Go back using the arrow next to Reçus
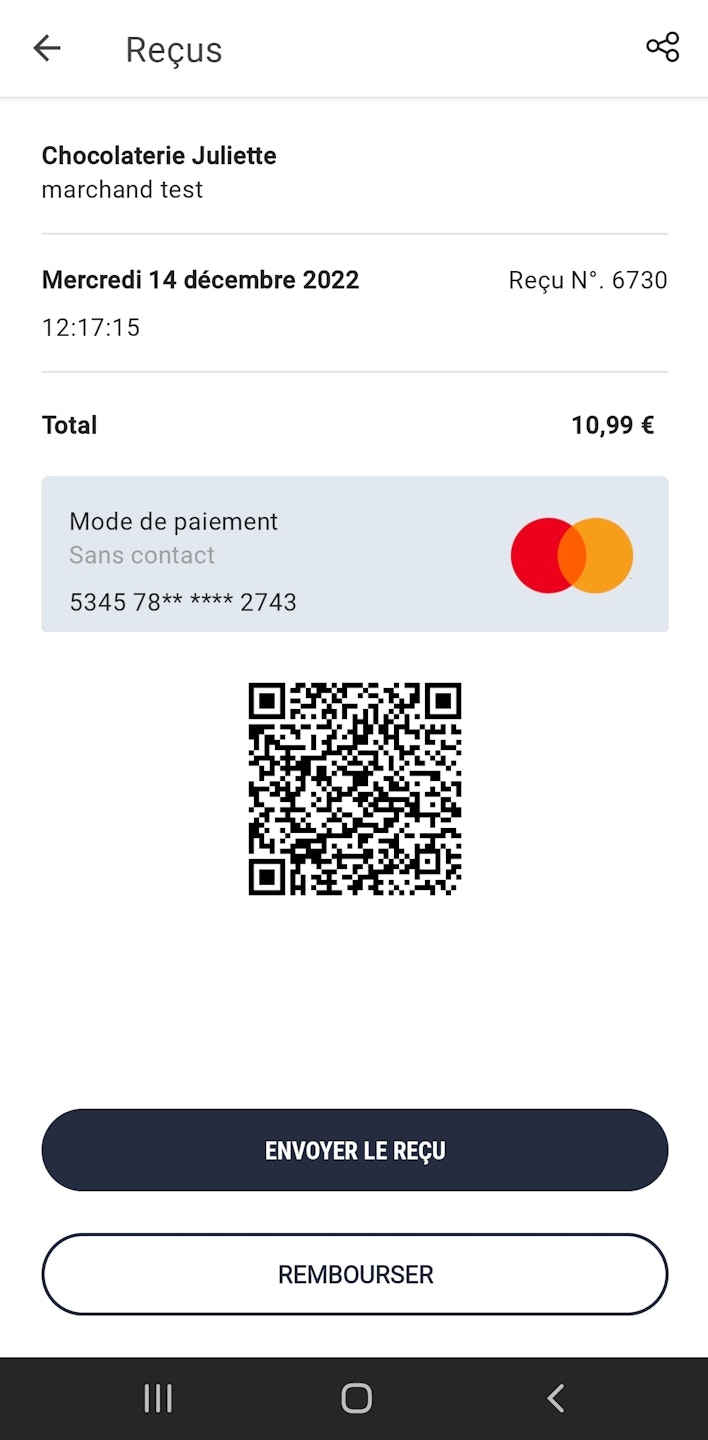The image size is (708, 1440). (47, 48)
